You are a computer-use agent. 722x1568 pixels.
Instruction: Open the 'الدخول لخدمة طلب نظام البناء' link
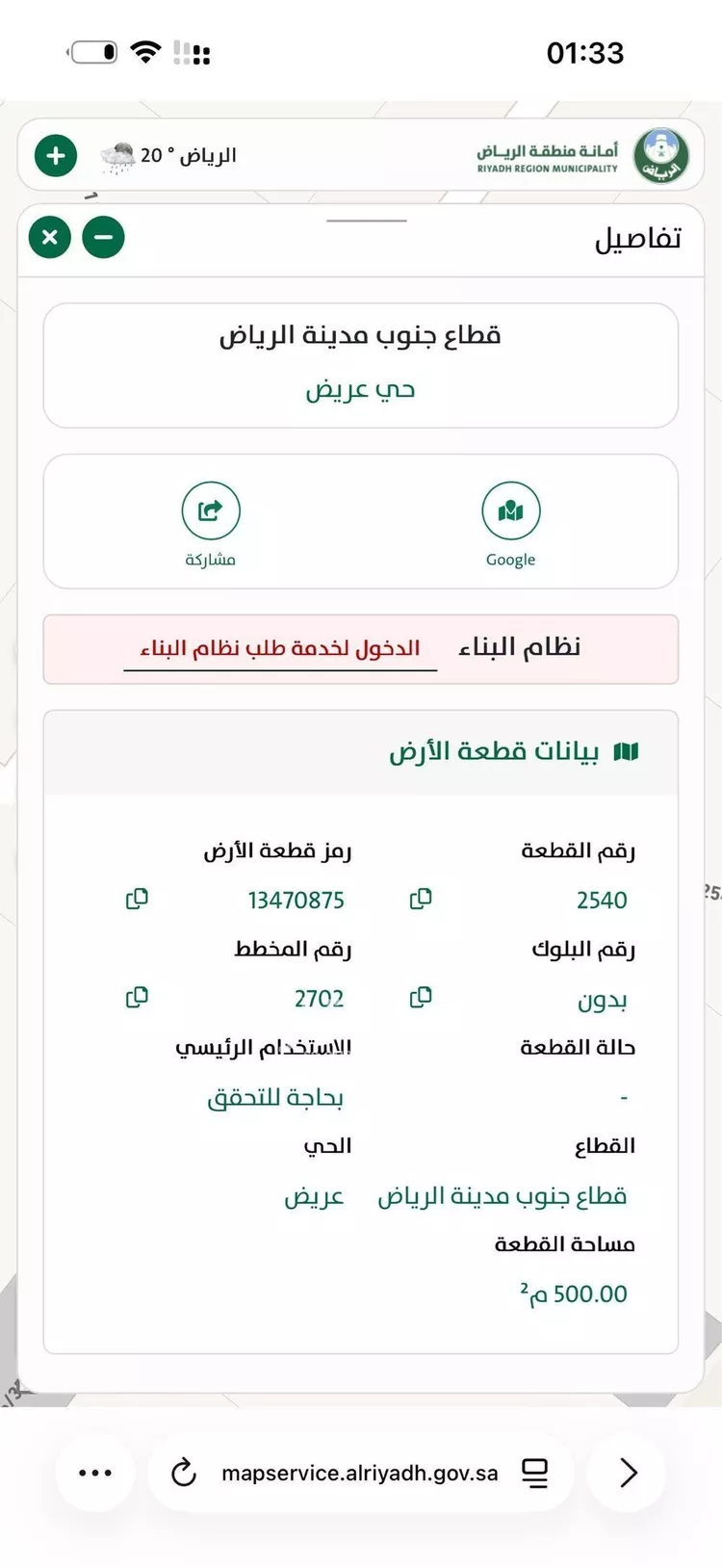coord(280,647)
